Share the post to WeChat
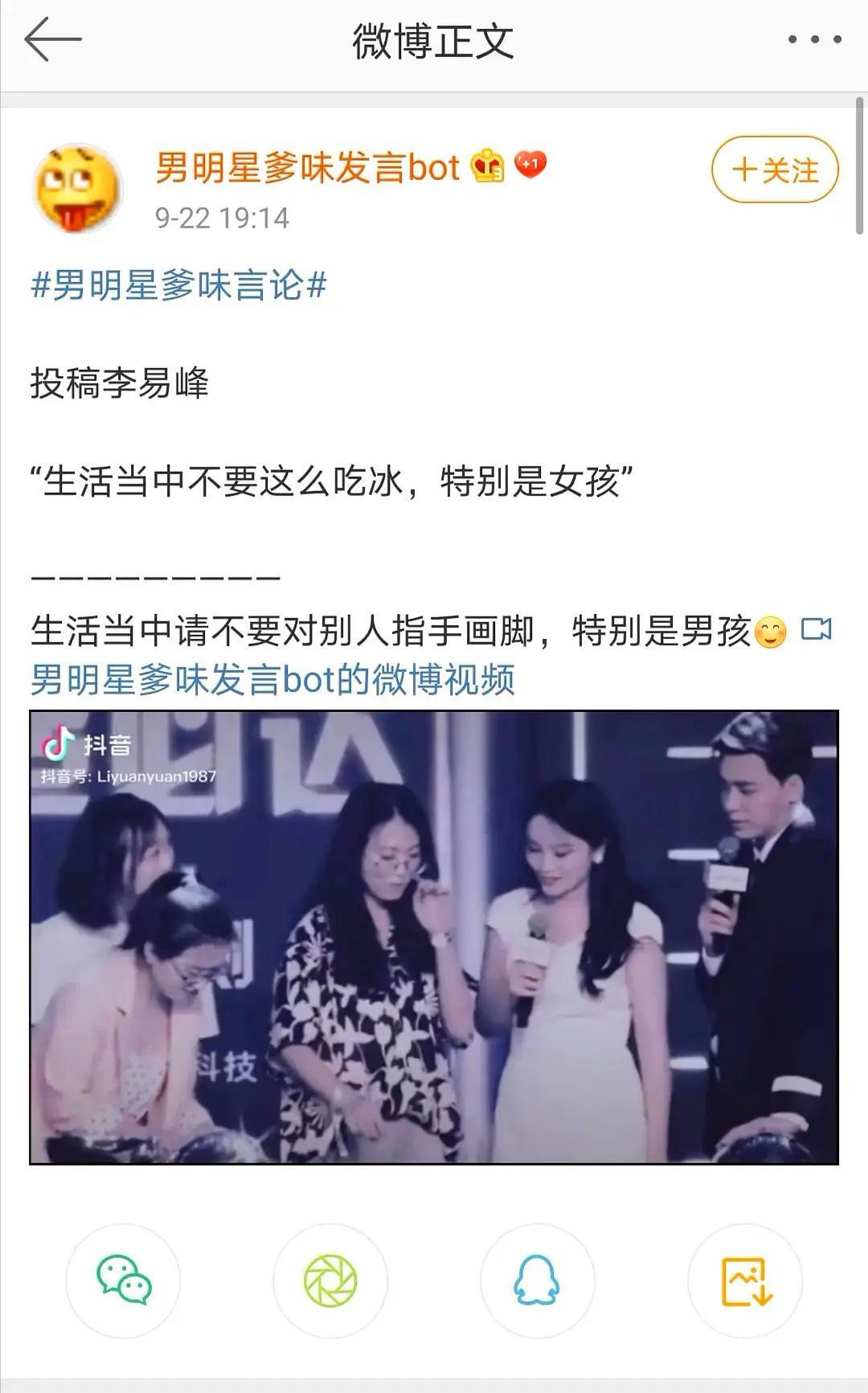Image resolution: width=868 pixels, height=1393 pixels. coord(123,1280)
